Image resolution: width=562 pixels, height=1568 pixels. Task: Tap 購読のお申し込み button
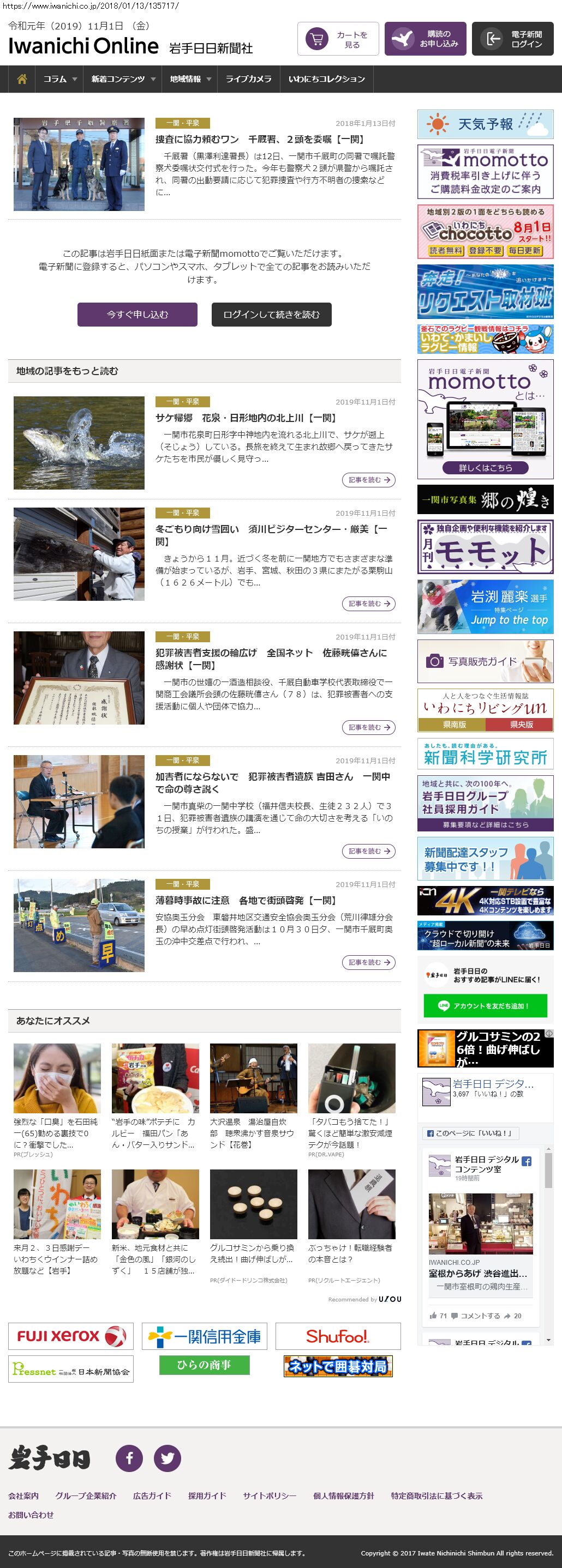tap(425, 40)
